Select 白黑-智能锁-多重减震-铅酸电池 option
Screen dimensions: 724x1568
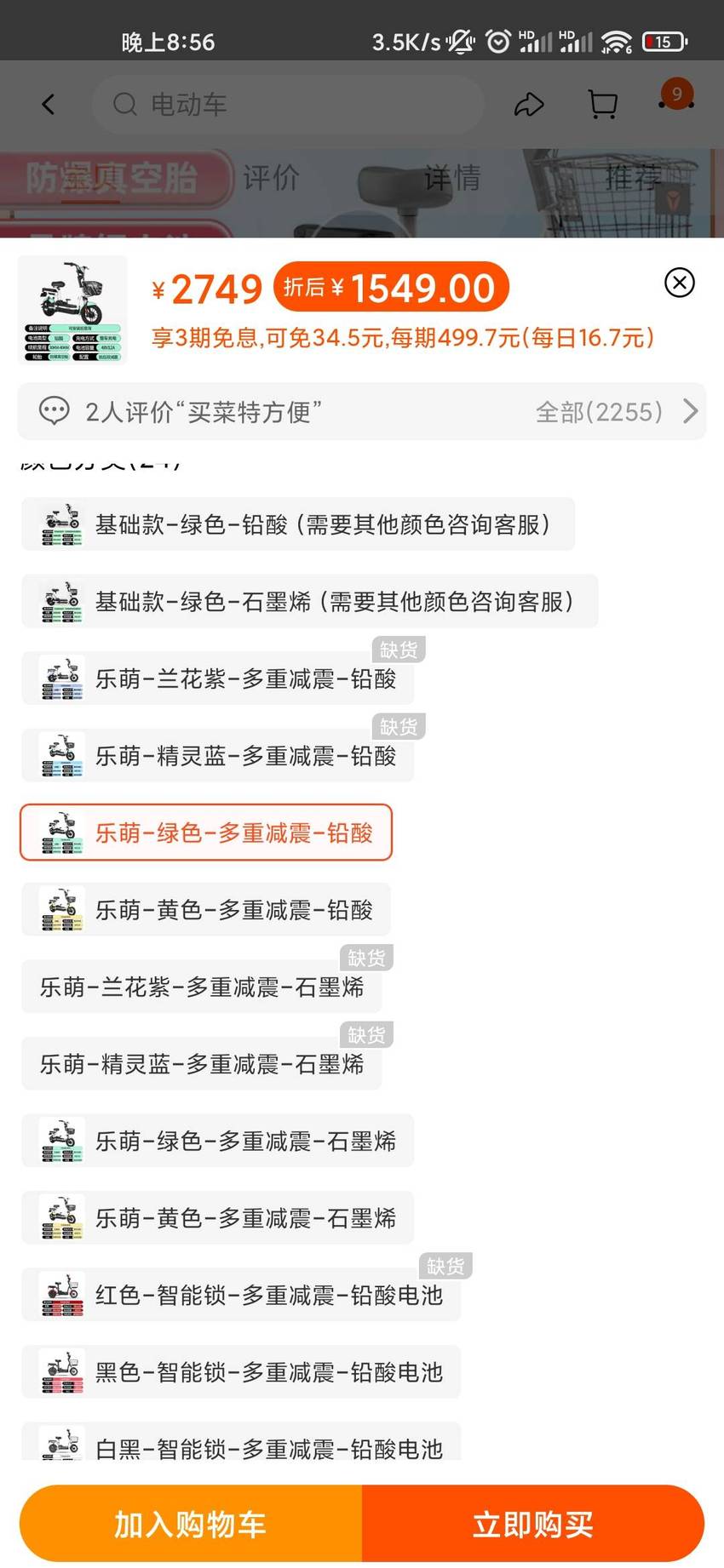point(241,1442)
